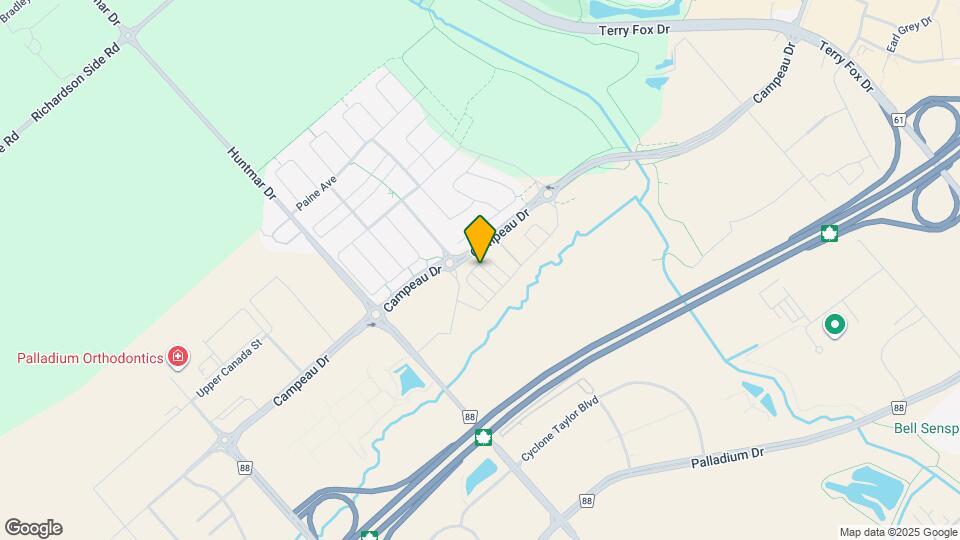Open the Google logo link
This screenshot has height=540, width=960.
click(33, 528)
